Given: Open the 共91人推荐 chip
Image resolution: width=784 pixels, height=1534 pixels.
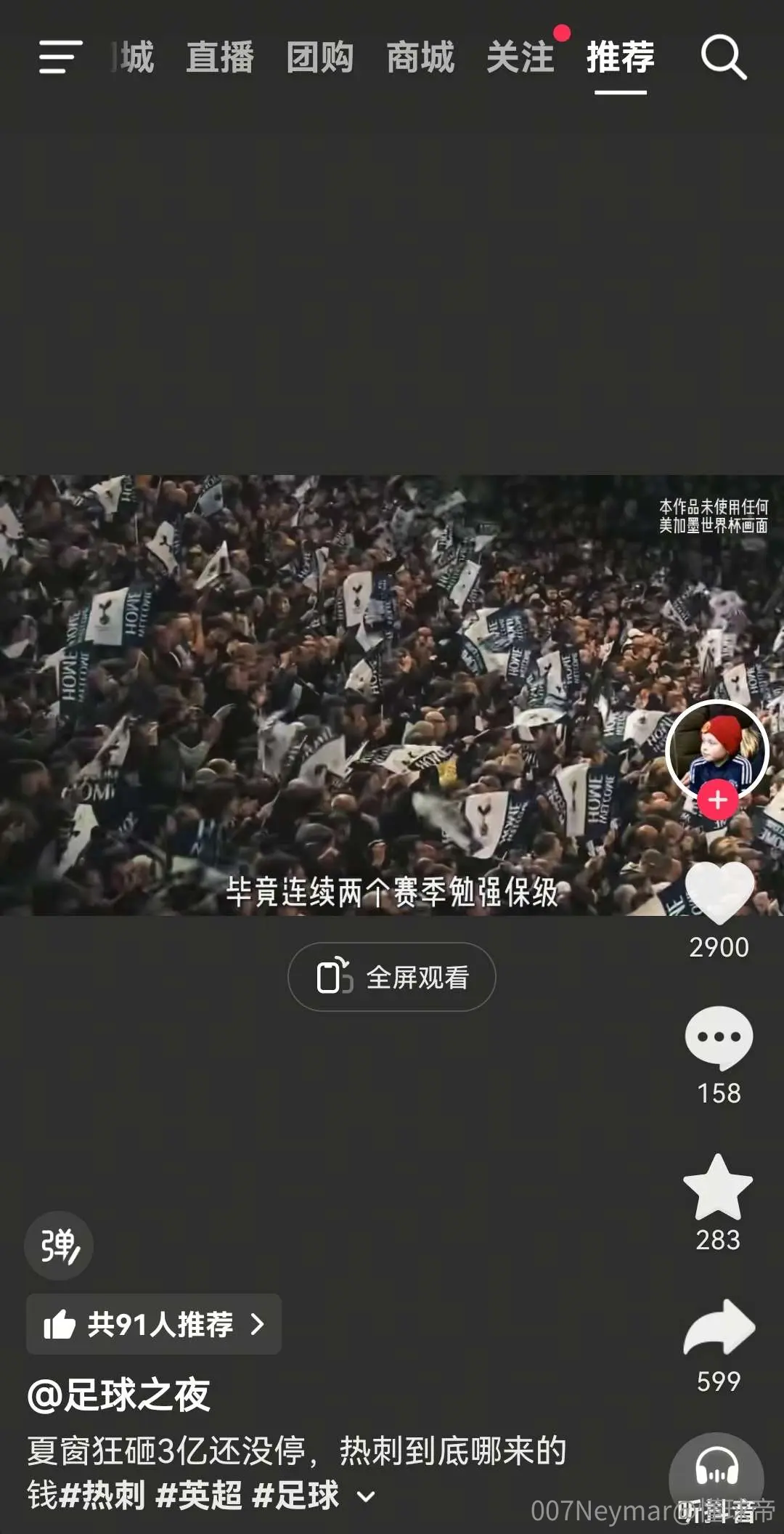Looking at the screenshot, I should pyautogui.click(x=154, y=1324).
